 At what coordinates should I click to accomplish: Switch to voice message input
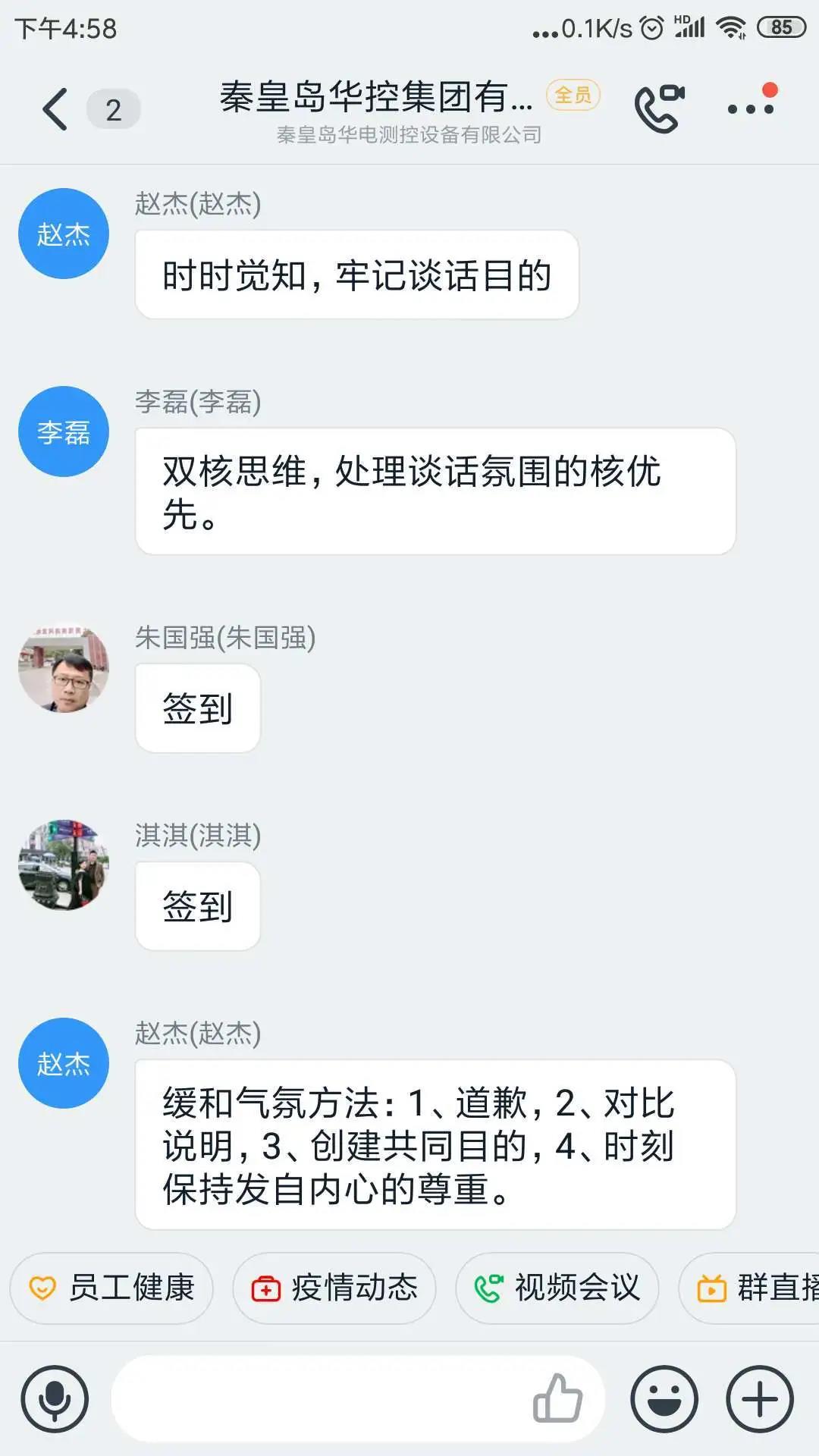[x=55, y=1399]
